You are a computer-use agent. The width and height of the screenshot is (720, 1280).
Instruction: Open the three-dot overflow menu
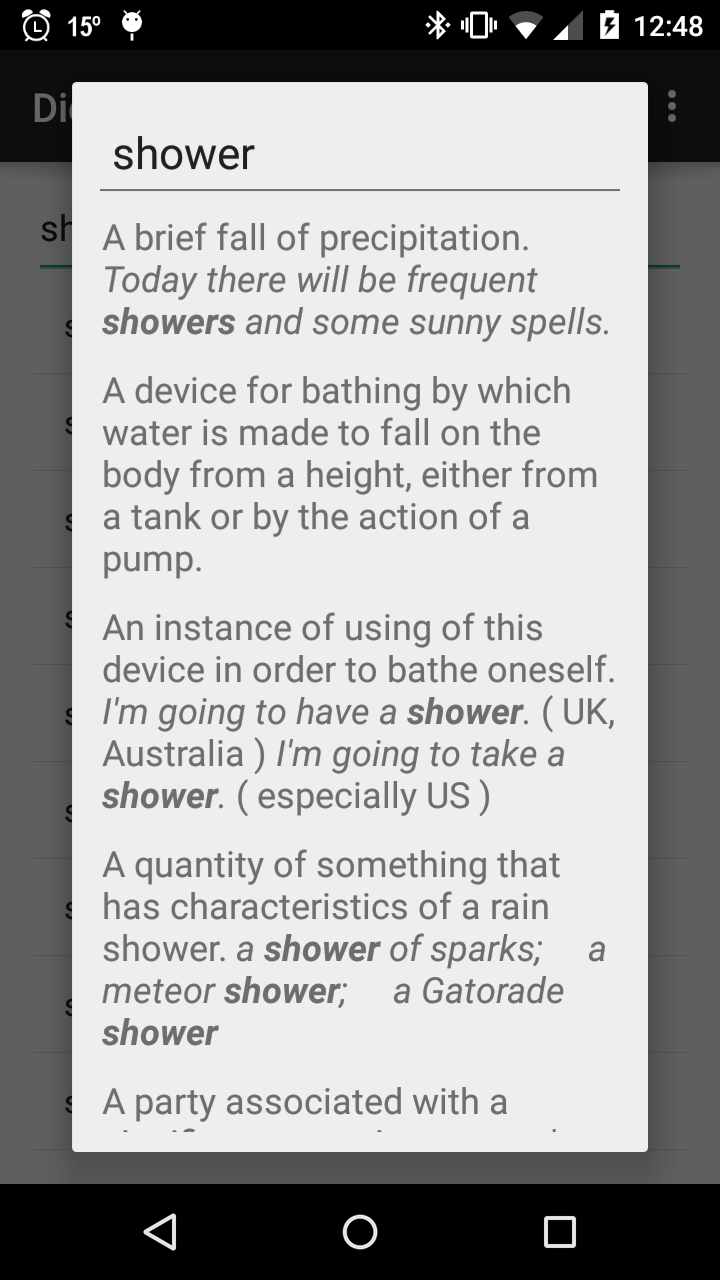(672, 106)
